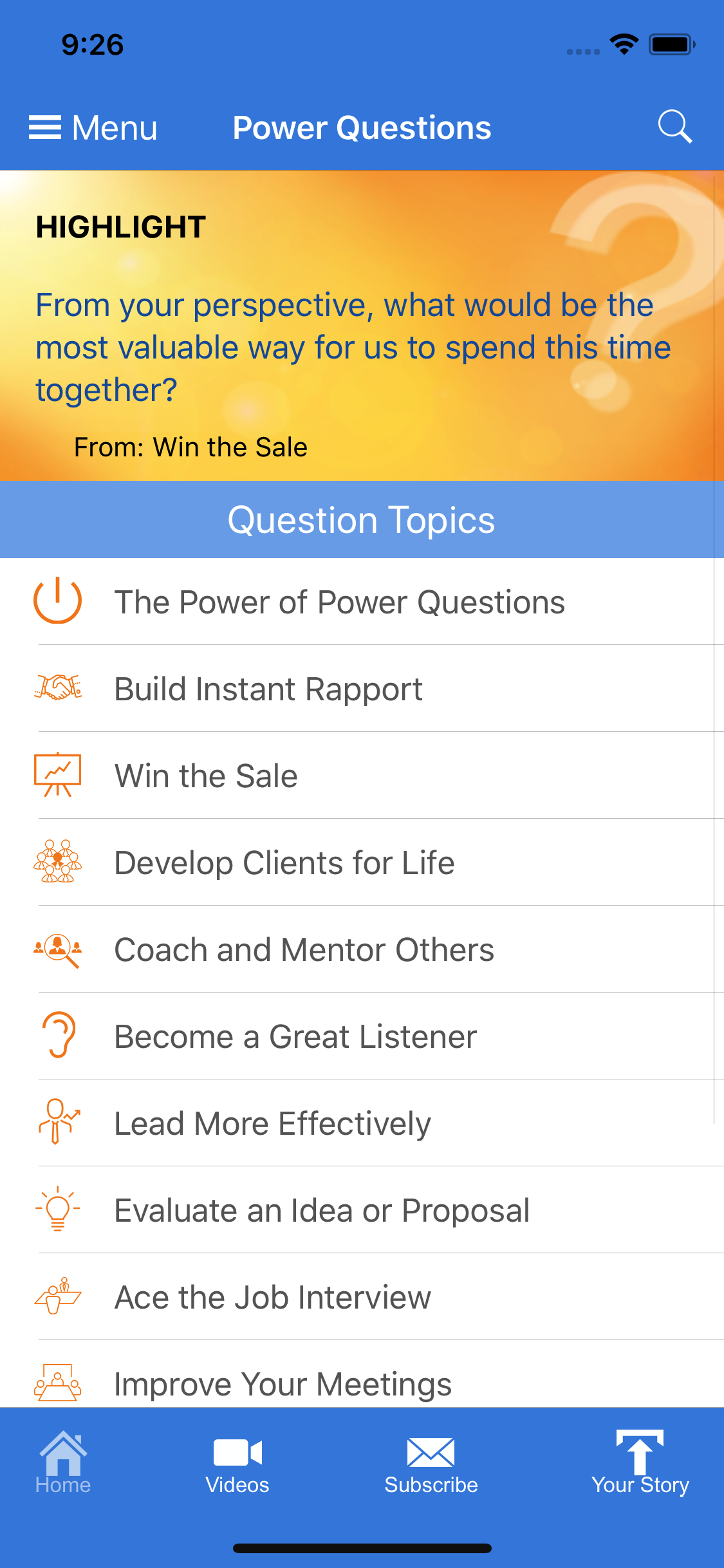Tap the magnifier-person icon for Coach and Mentor Others

(57, 949)
